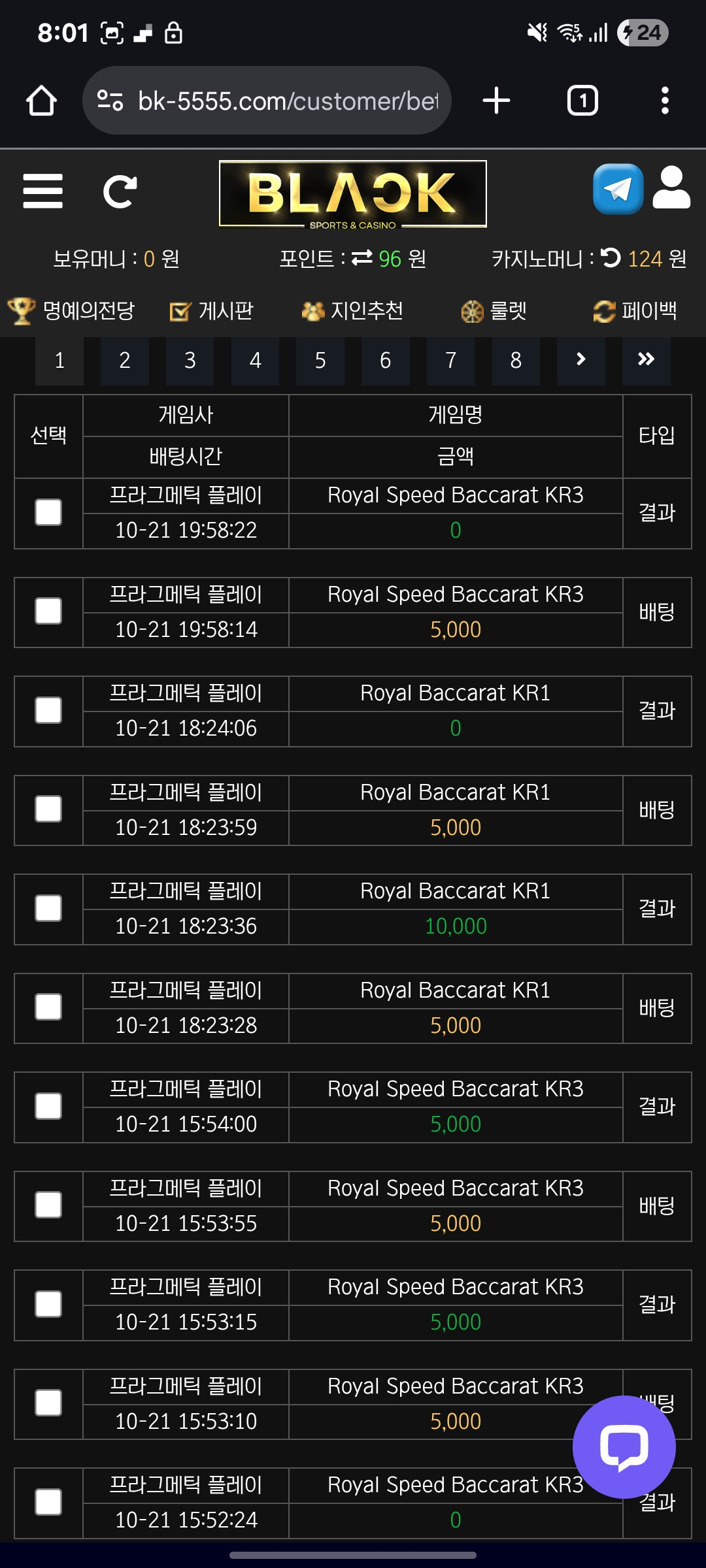706x1568 pixels.
Task: Go to the last page with double arrow
Action: point(646,360)
